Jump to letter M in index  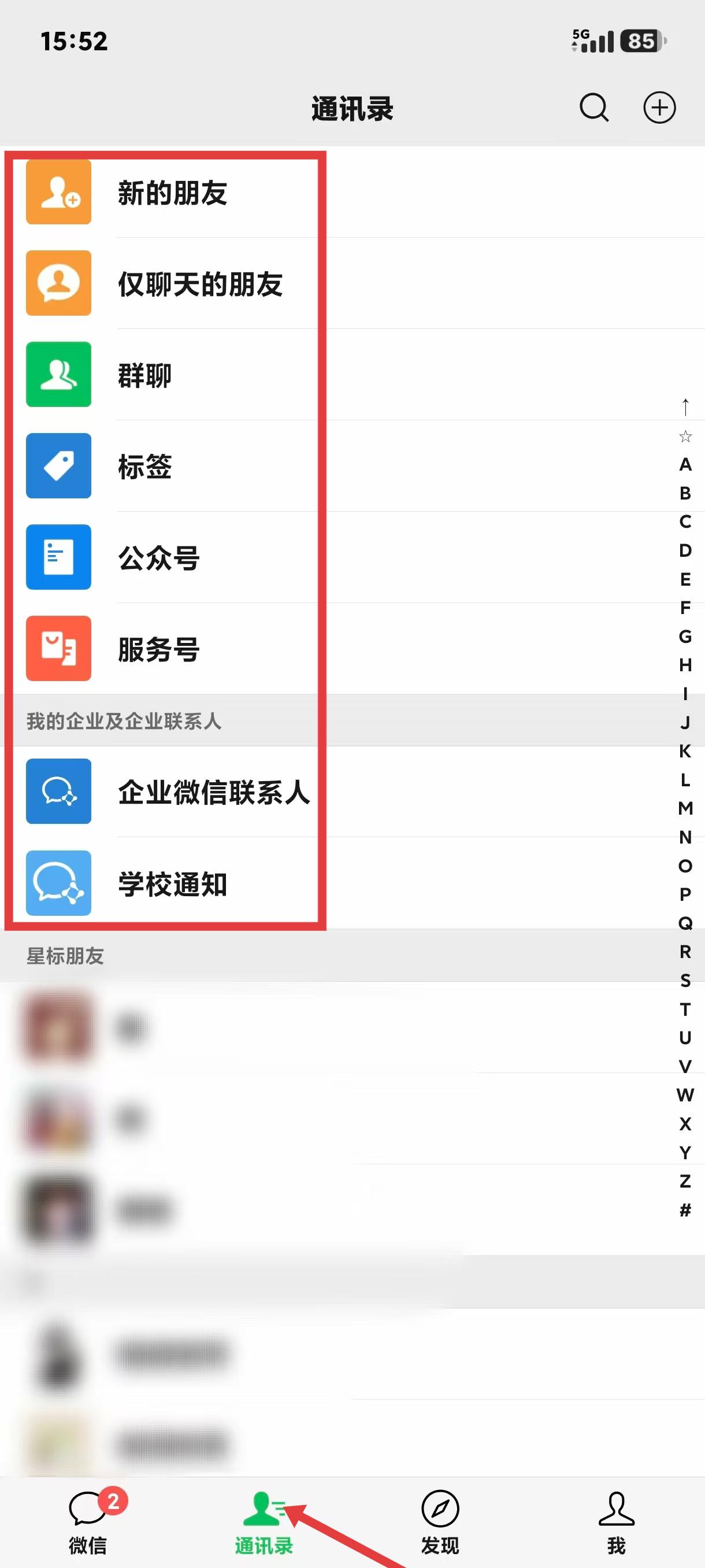coord(685,808)
